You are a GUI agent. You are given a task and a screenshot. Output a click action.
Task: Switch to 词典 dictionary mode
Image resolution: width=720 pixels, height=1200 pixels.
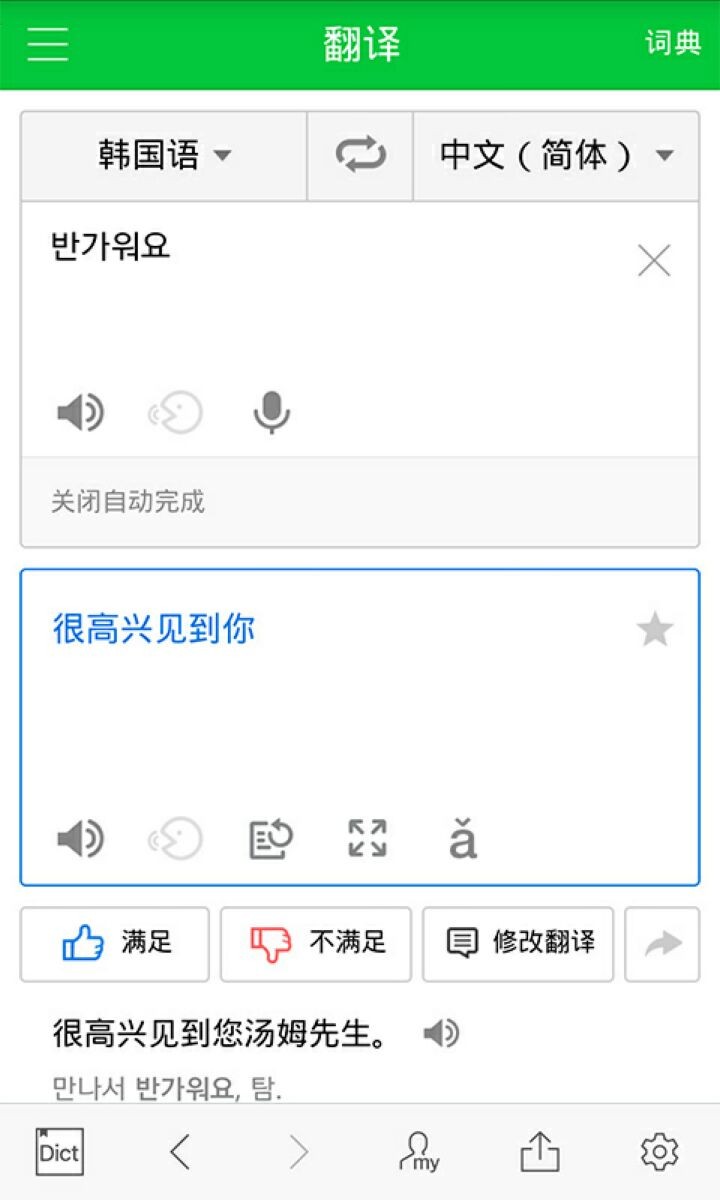[x=671, y=44]
